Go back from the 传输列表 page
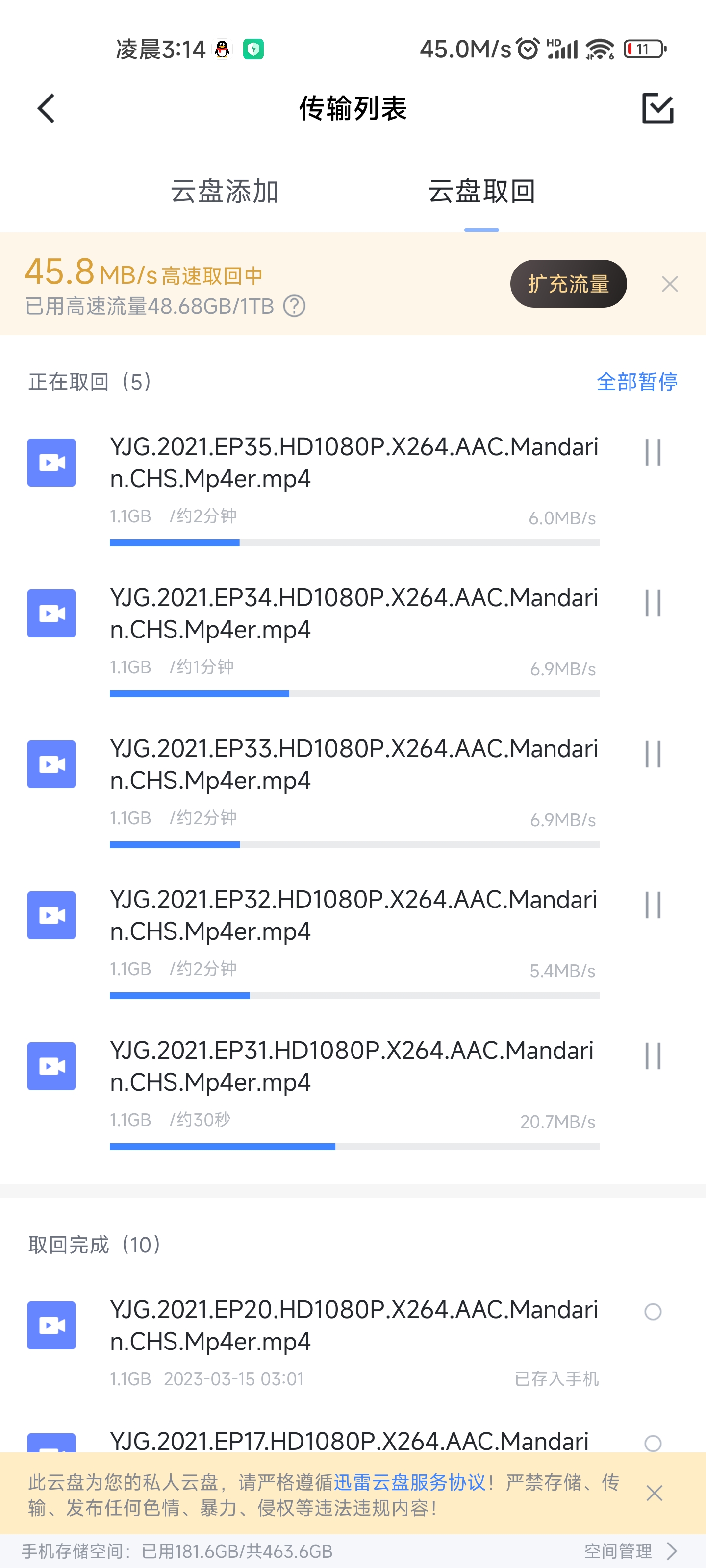This screenshot has width=706, height=1568. coord(46,109)
